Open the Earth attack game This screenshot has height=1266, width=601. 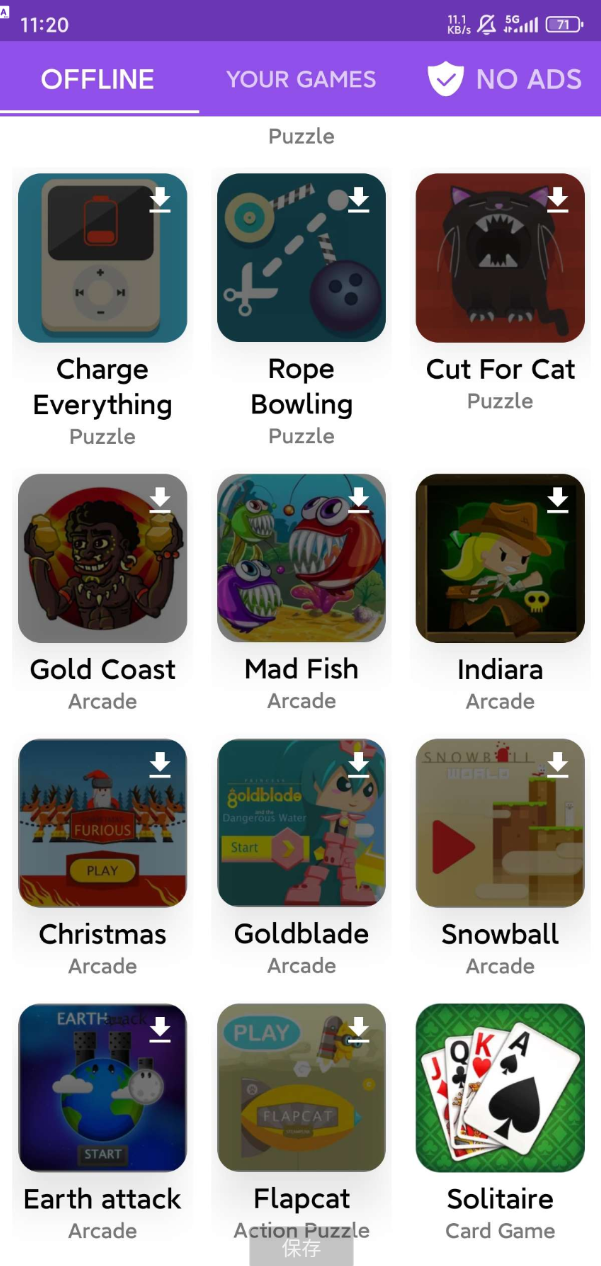pyautogui.click(x=102, y=1088)
